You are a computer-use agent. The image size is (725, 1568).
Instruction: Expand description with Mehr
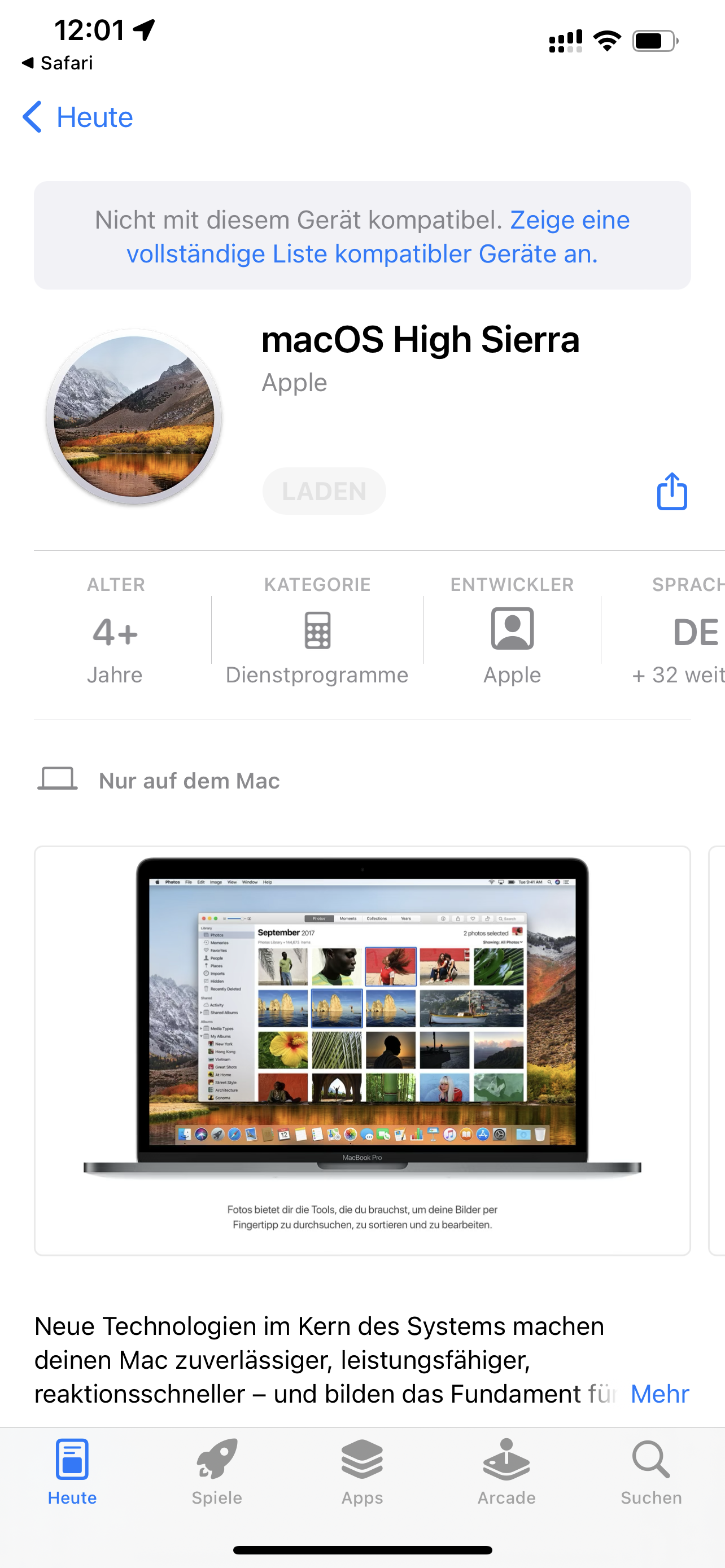click(660, 1393)
